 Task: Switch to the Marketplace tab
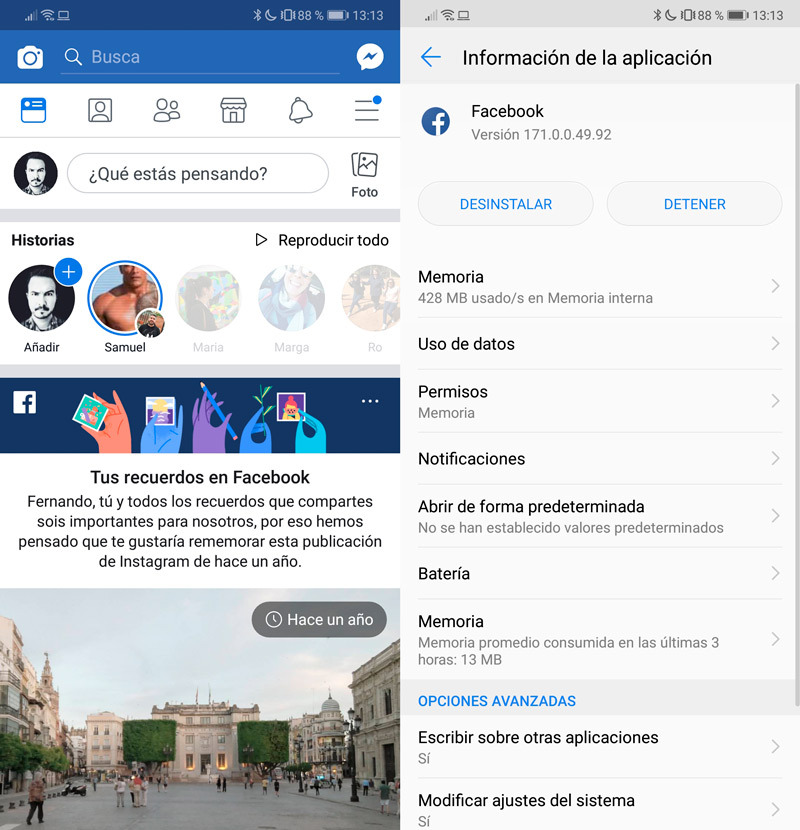(233, 110)
